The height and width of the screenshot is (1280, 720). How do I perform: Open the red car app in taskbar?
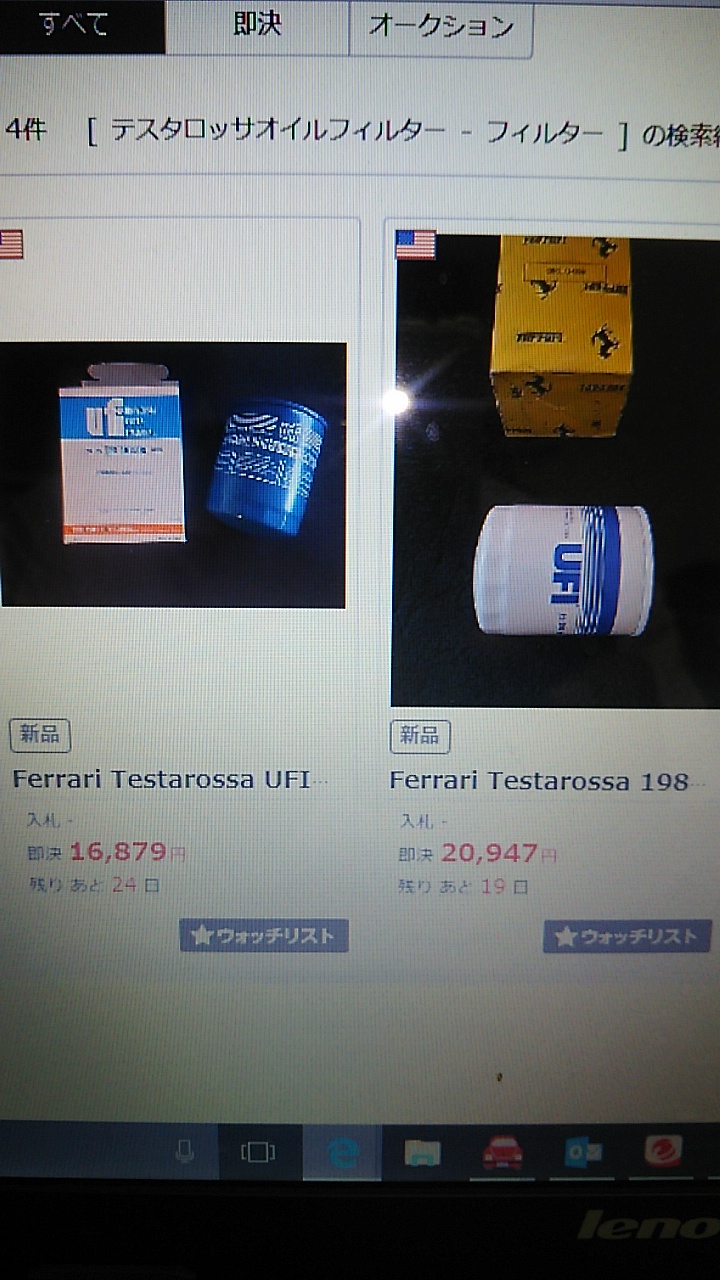pos(502,1153)
